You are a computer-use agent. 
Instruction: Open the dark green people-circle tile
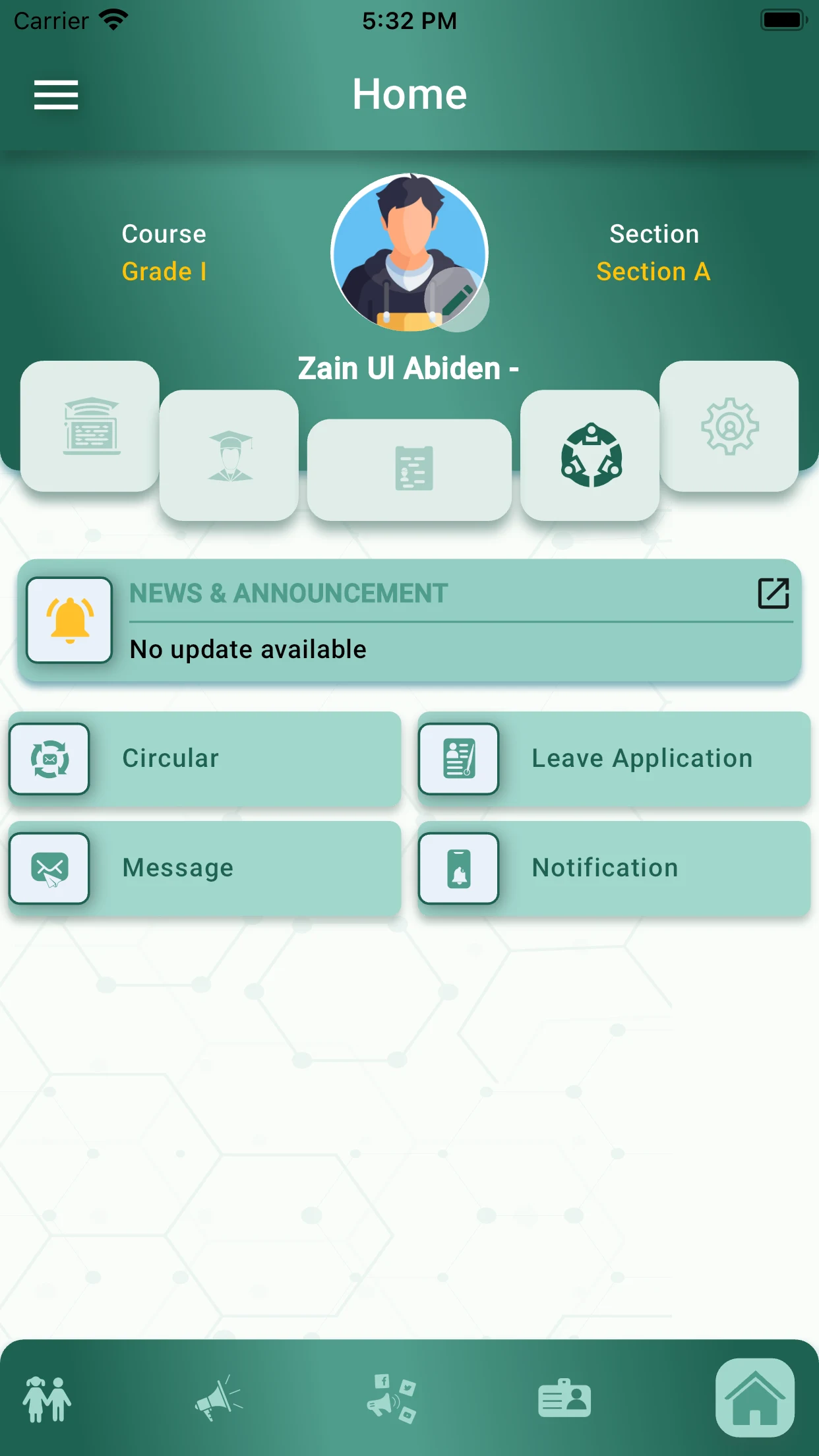pos(590,455)
